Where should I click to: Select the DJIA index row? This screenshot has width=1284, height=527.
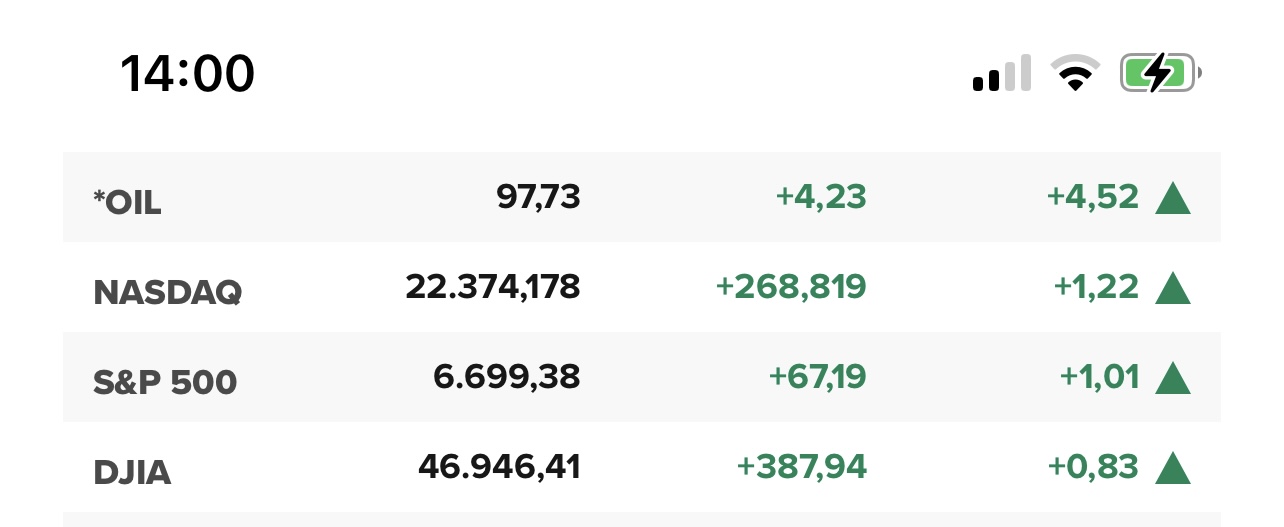pos(640,467)
